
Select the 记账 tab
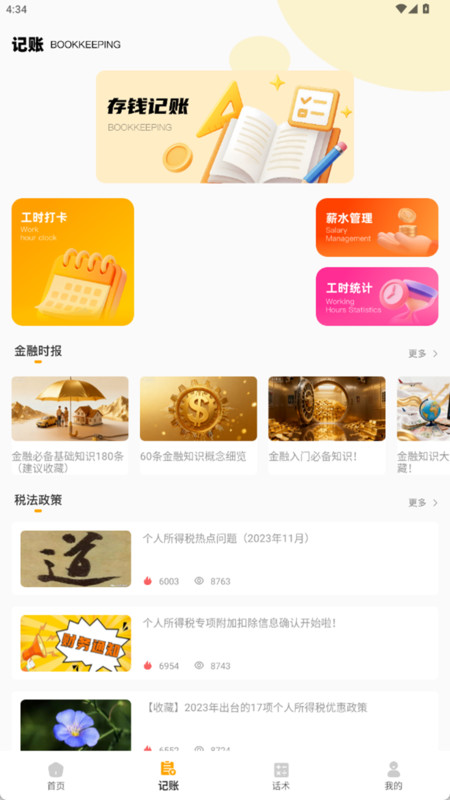point(168,776)
